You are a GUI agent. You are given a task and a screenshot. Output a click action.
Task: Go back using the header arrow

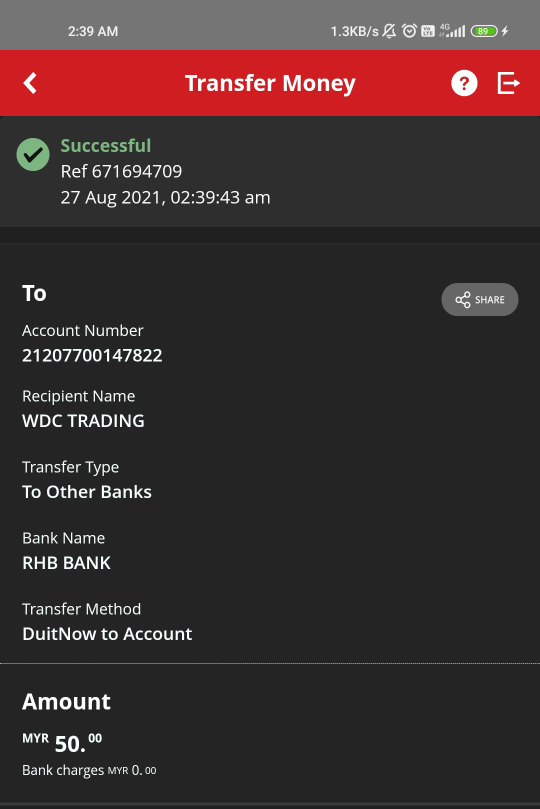(30, 83)
